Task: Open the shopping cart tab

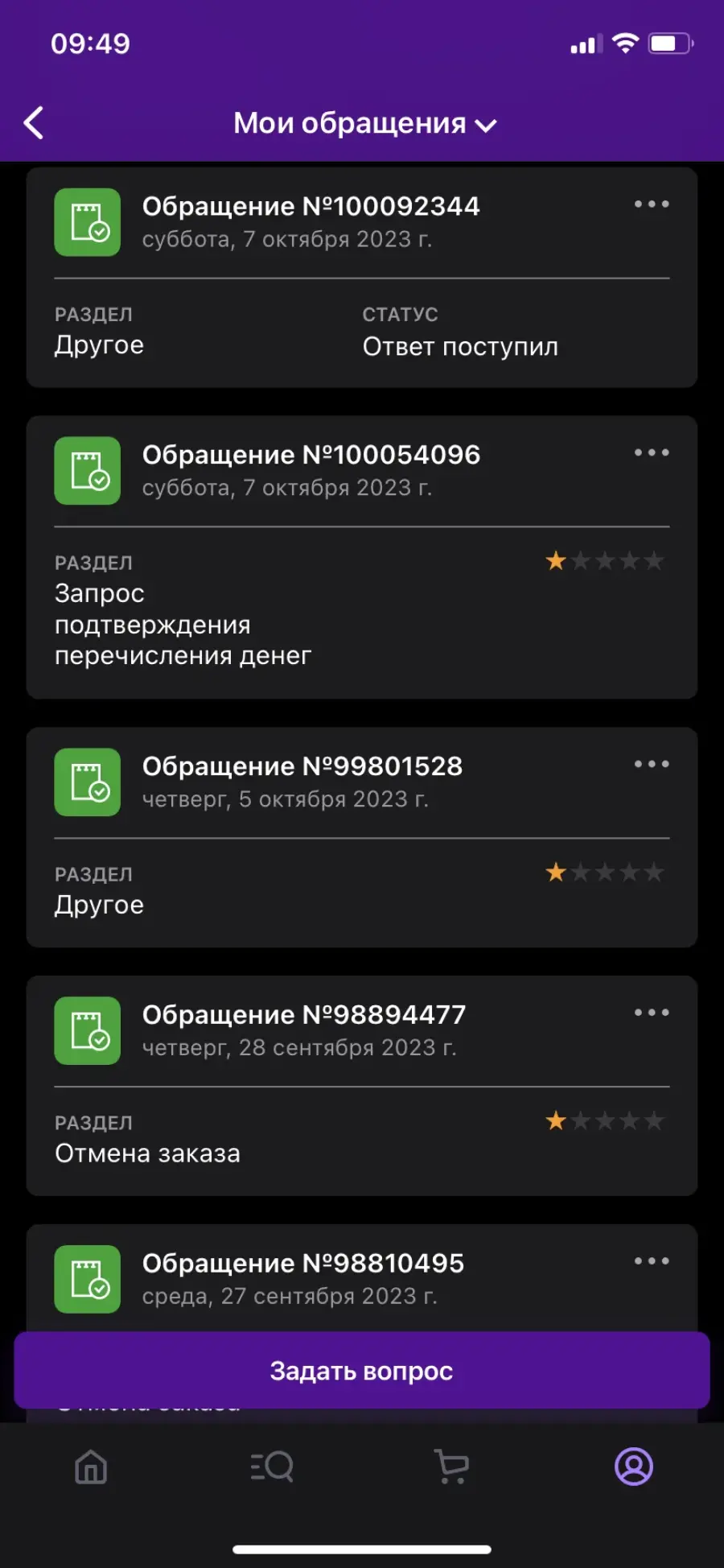Action: (452, 1467)
